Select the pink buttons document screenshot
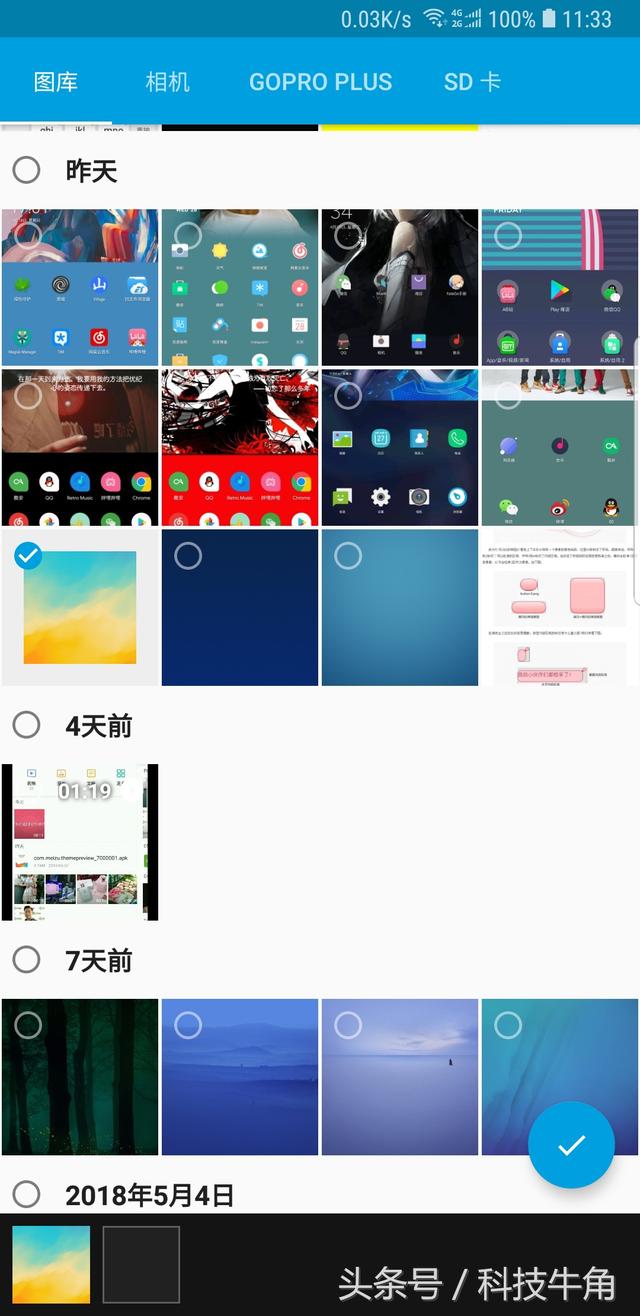The width and height of the screenshot is (640, 1316). (560, 607)
